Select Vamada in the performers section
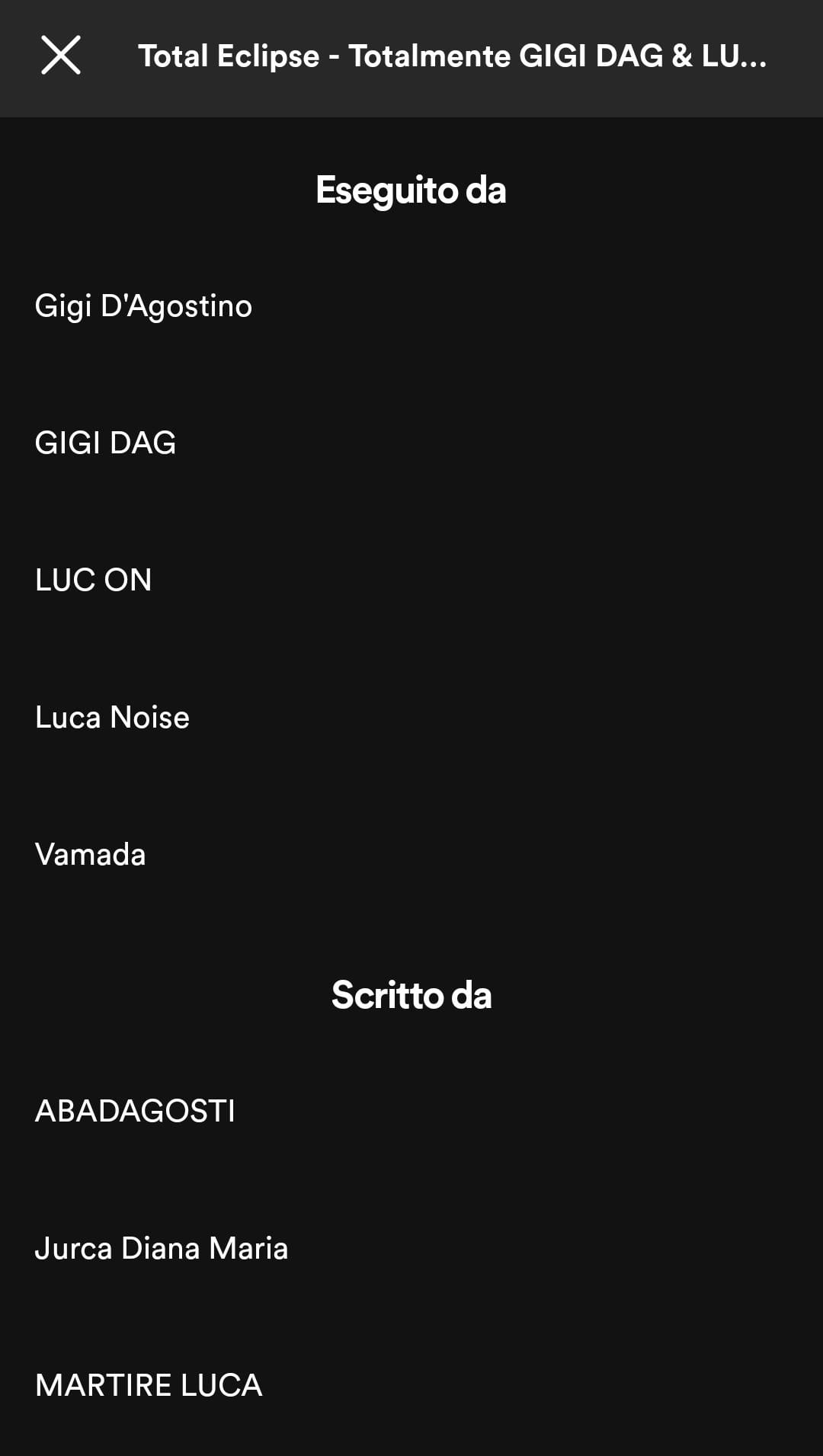 click(x=91, y=854)
